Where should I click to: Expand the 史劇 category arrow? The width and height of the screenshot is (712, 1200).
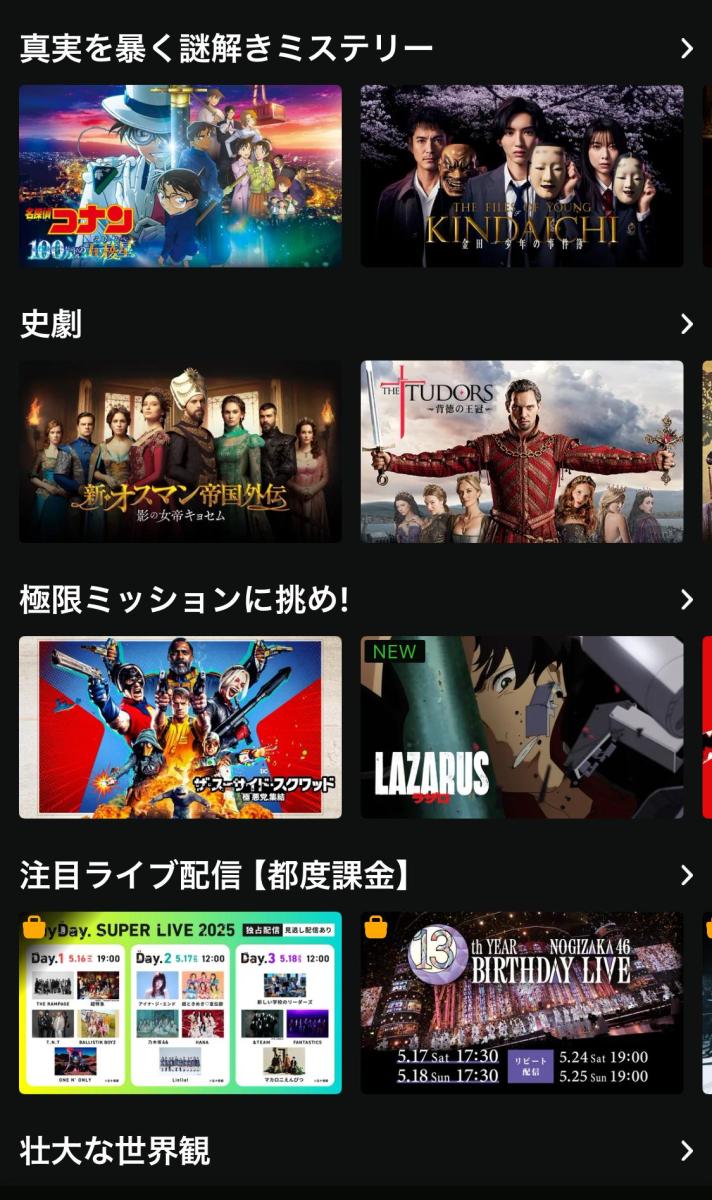[x=686, y=324]
